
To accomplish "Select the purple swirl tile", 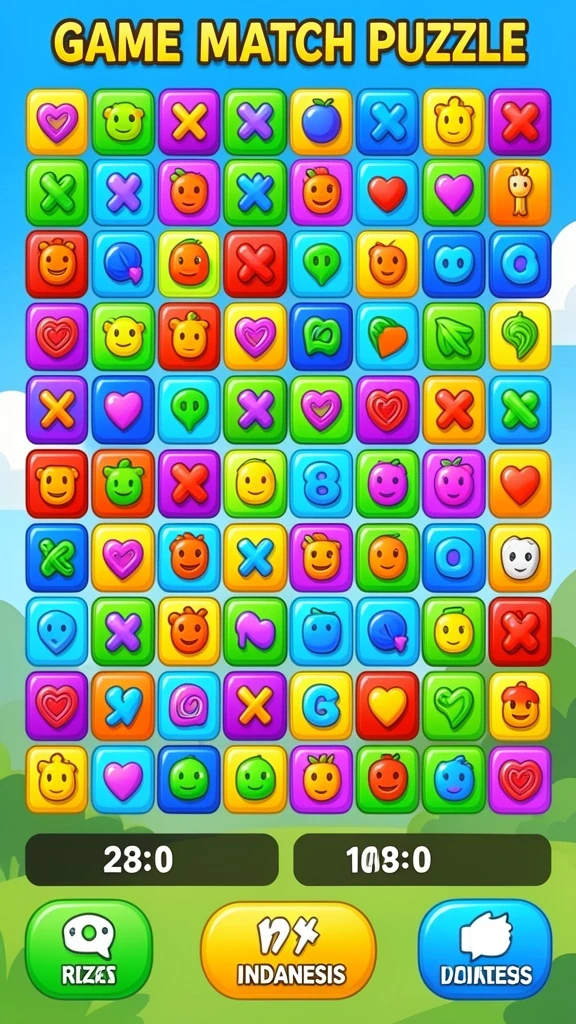I will (x=189, y=707).
